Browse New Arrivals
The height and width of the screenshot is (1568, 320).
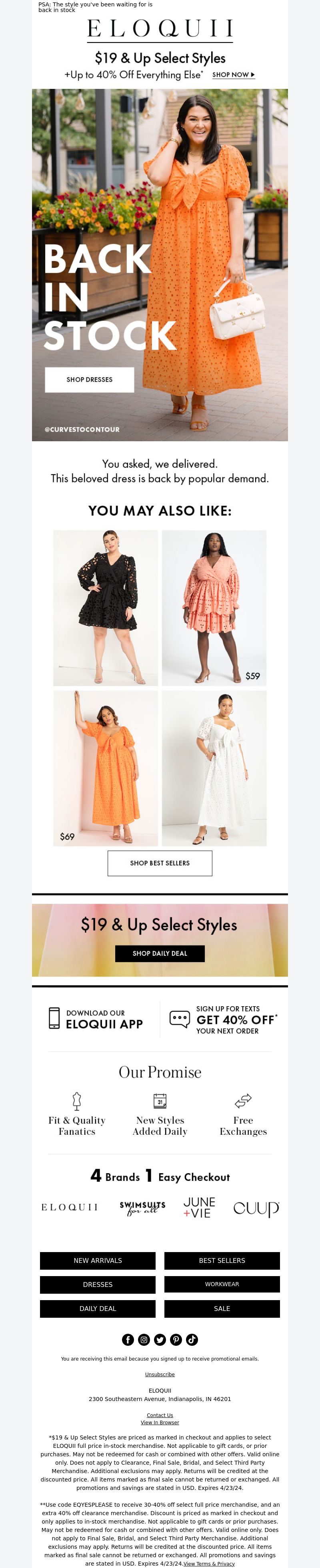pos(98,1260)
